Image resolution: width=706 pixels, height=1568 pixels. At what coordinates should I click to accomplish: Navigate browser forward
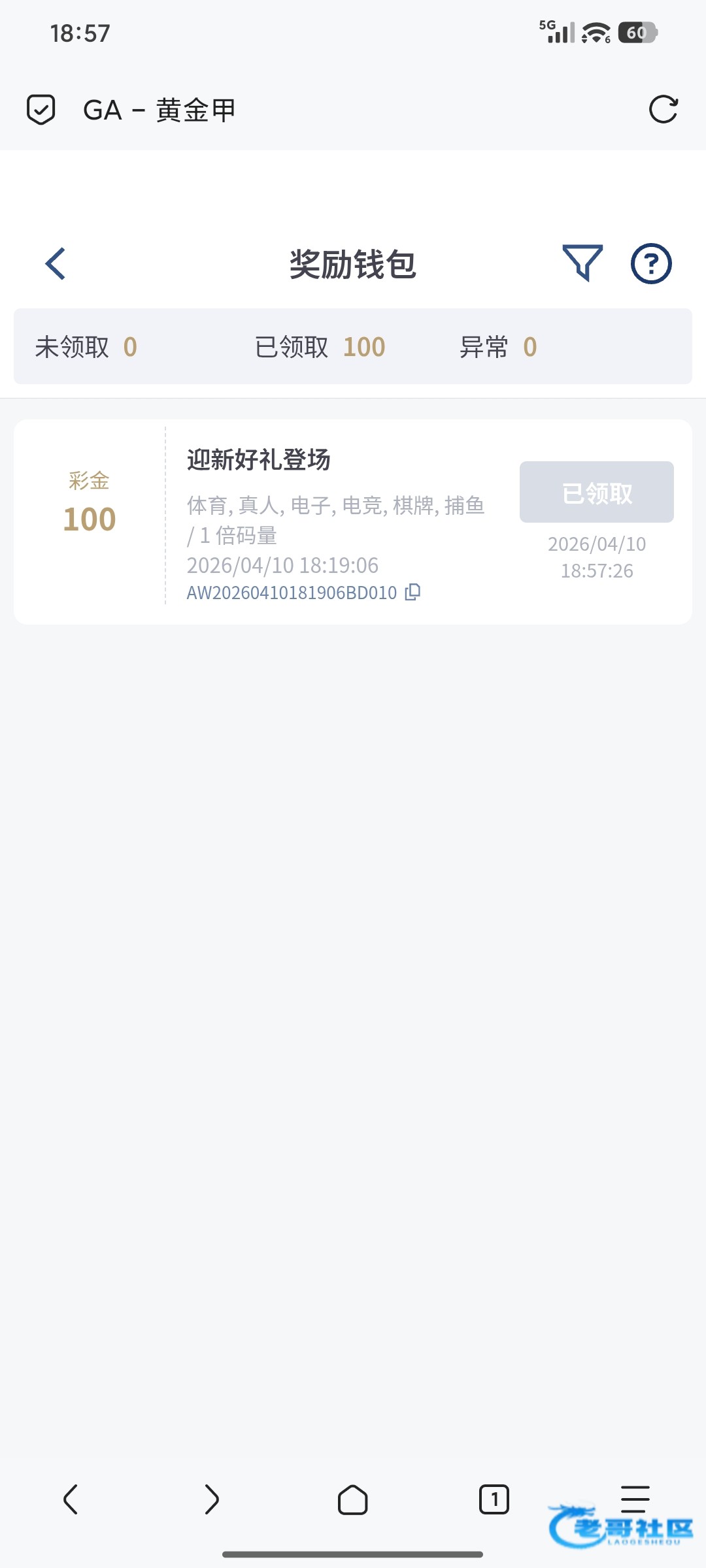click(x=212, y=1499)
